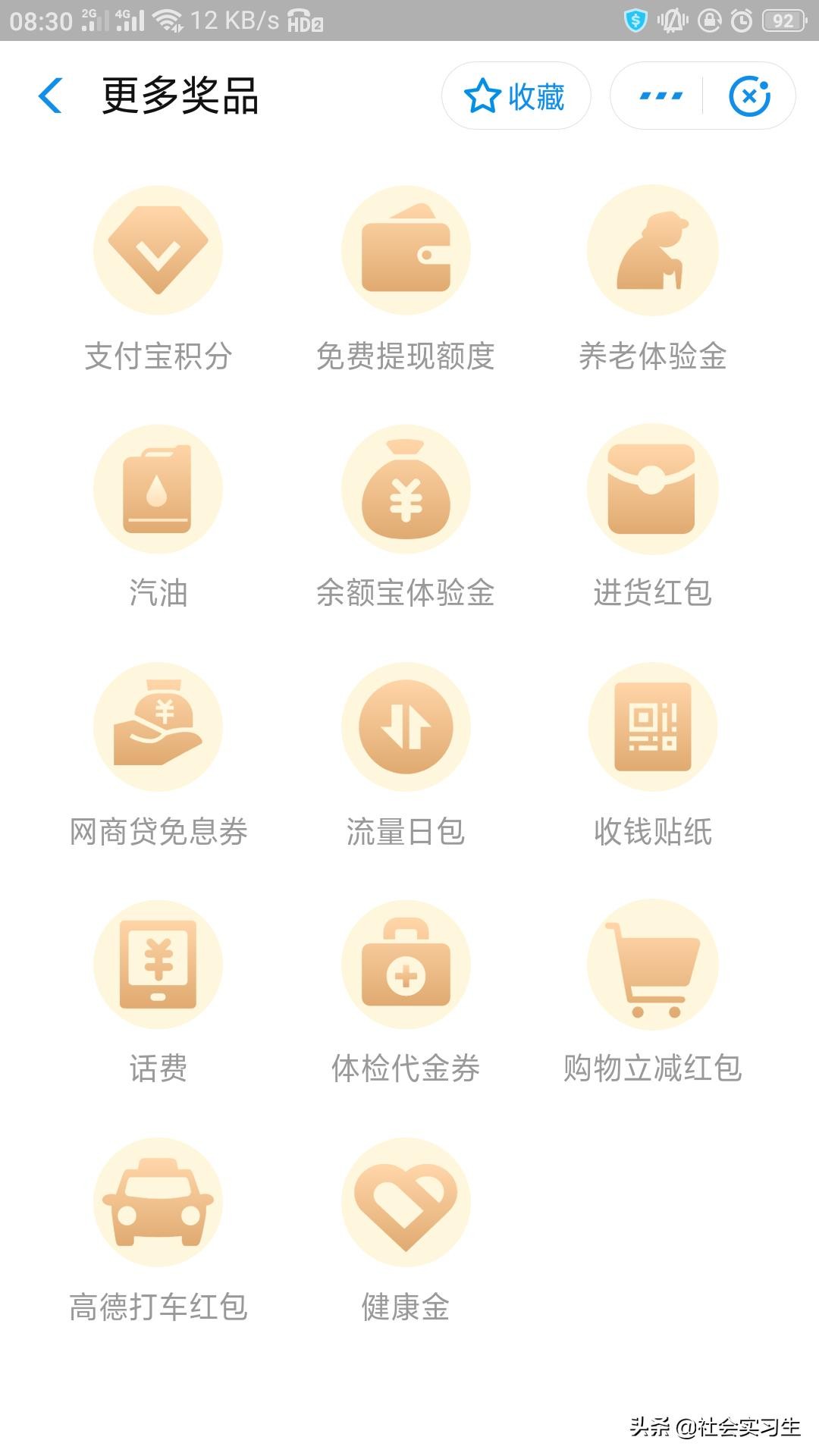Open 高德打车红包 prize
Screen dimensions: 819x1456
point(158,1203)
